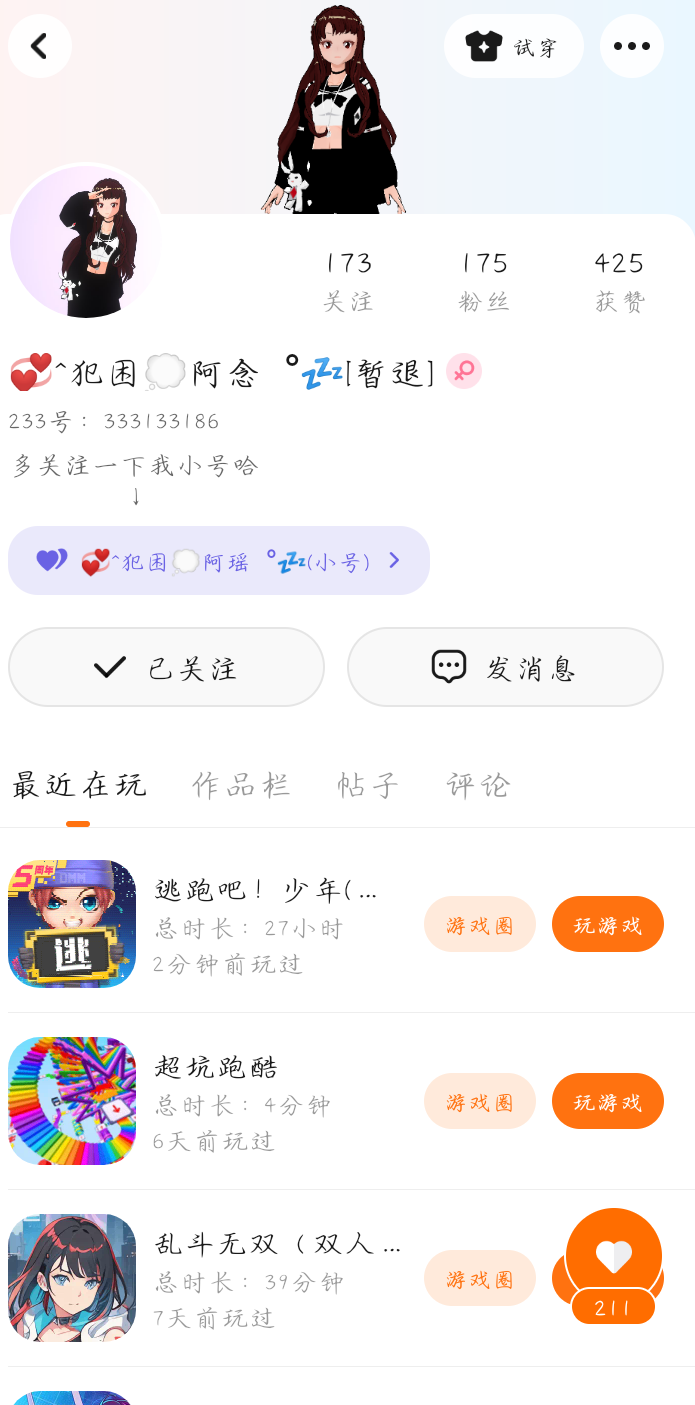The image size is (695, 1405).
Task: Open the three-dot overflow menu
Action: coord(631,46)
